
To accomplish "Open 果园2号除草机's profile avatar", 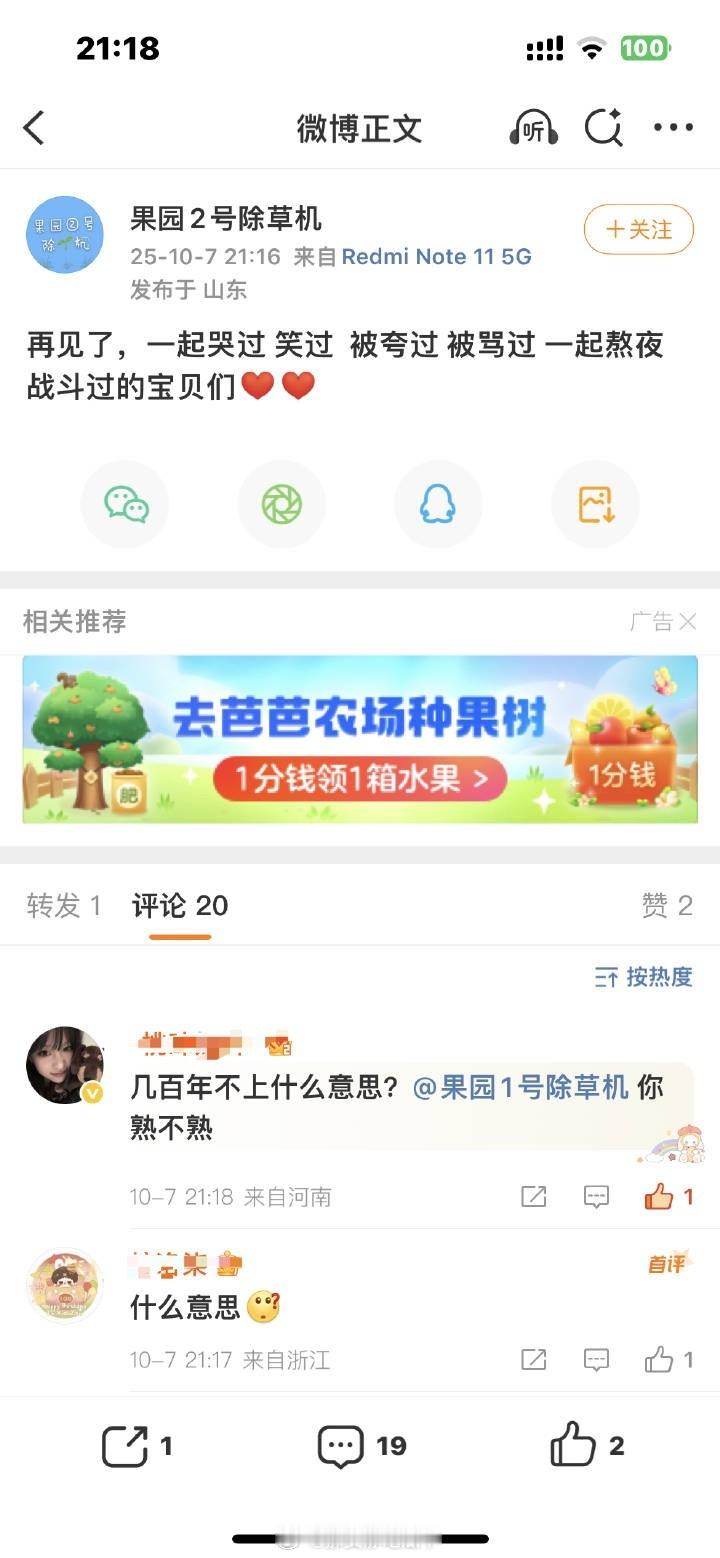I will (65, 235).
